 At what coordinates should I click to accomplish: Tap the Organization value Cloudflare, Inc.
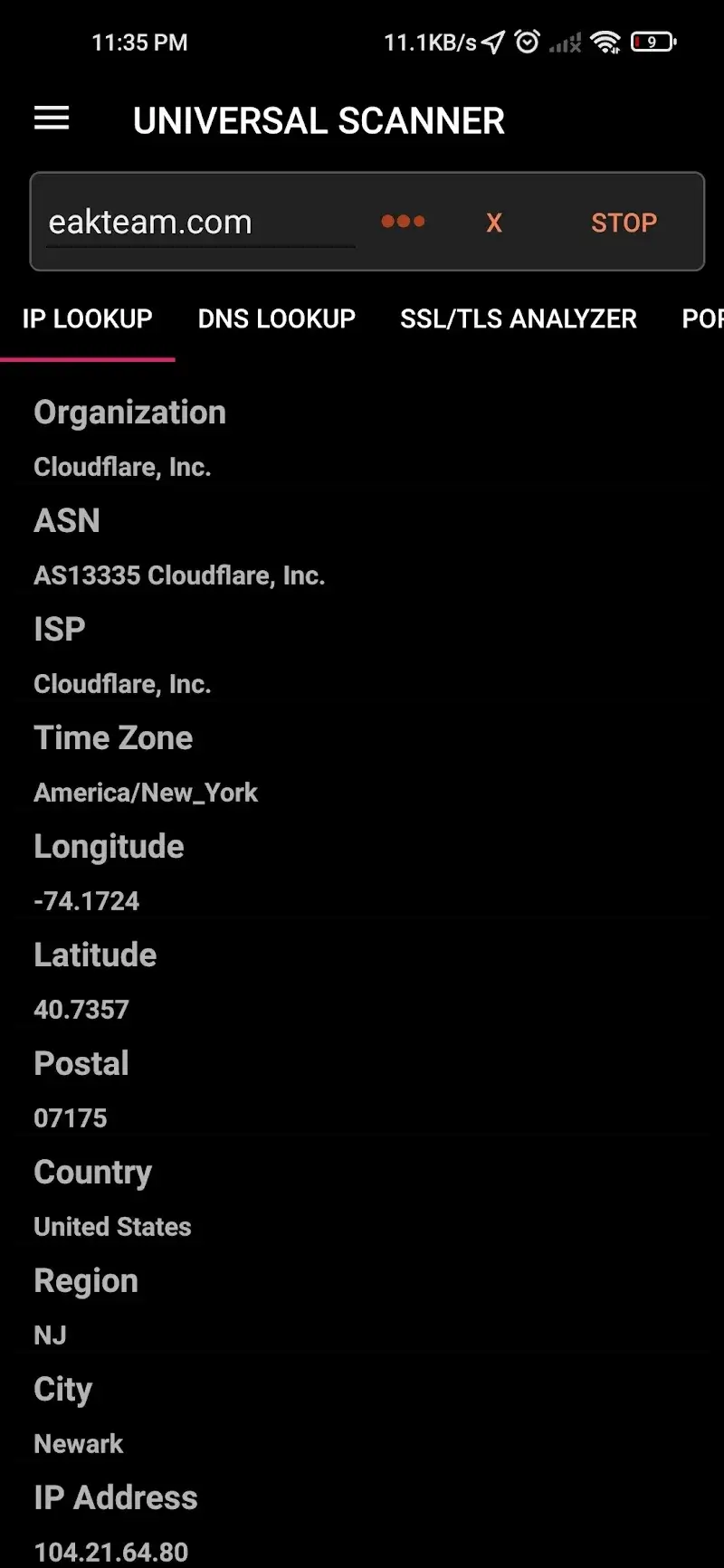tap(122, 466)
